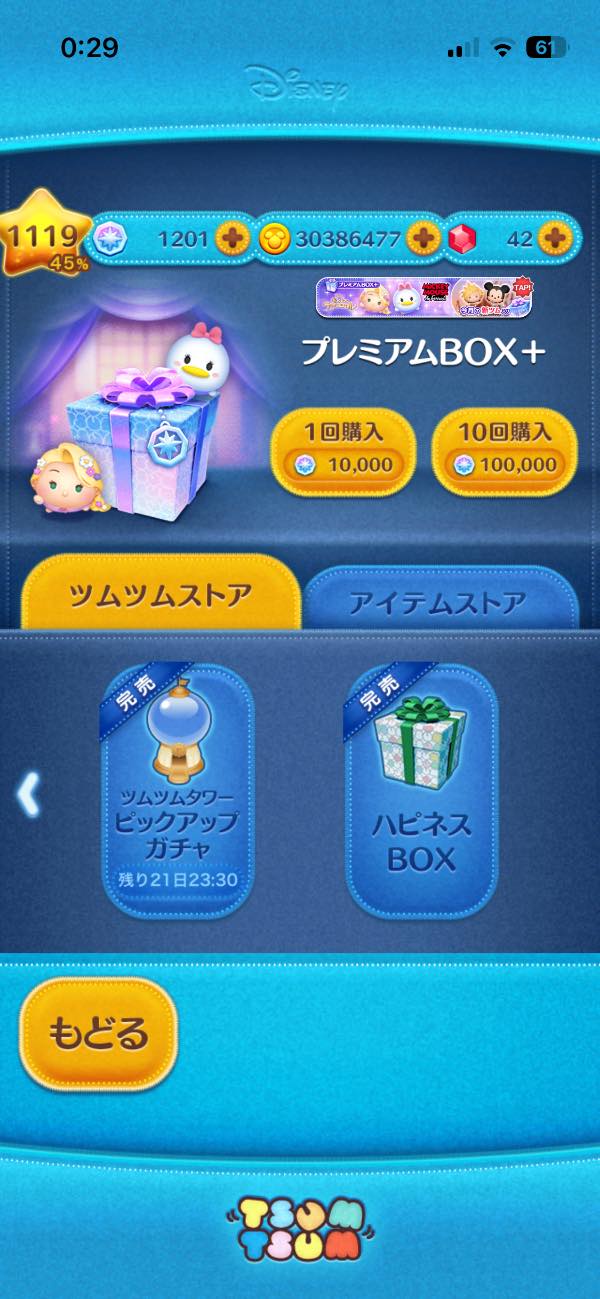This screenshot has height=1299, width=600.
Task: Switch to the ツムツムストア tab
Action: click(x=160, y=595)
